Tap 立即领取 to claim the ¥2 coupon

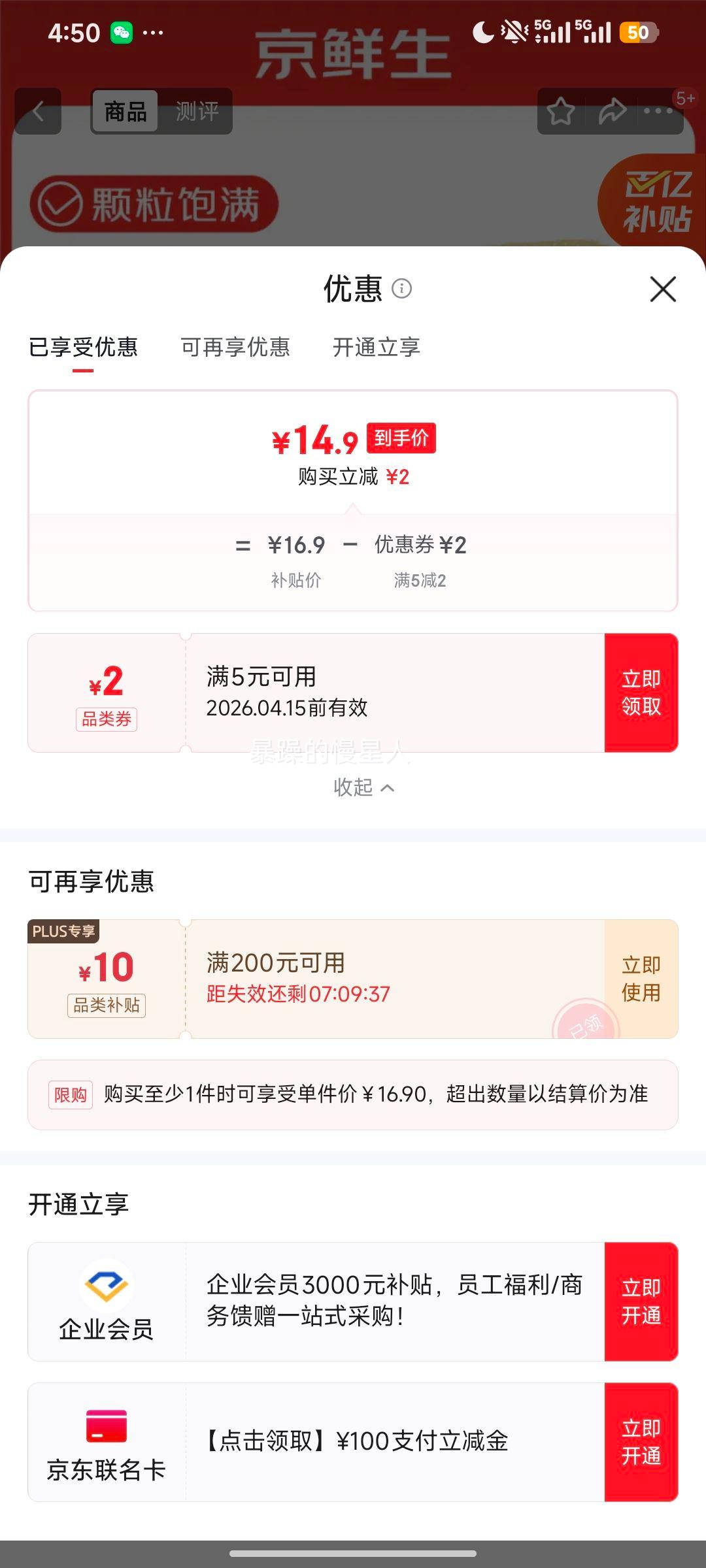642,693
